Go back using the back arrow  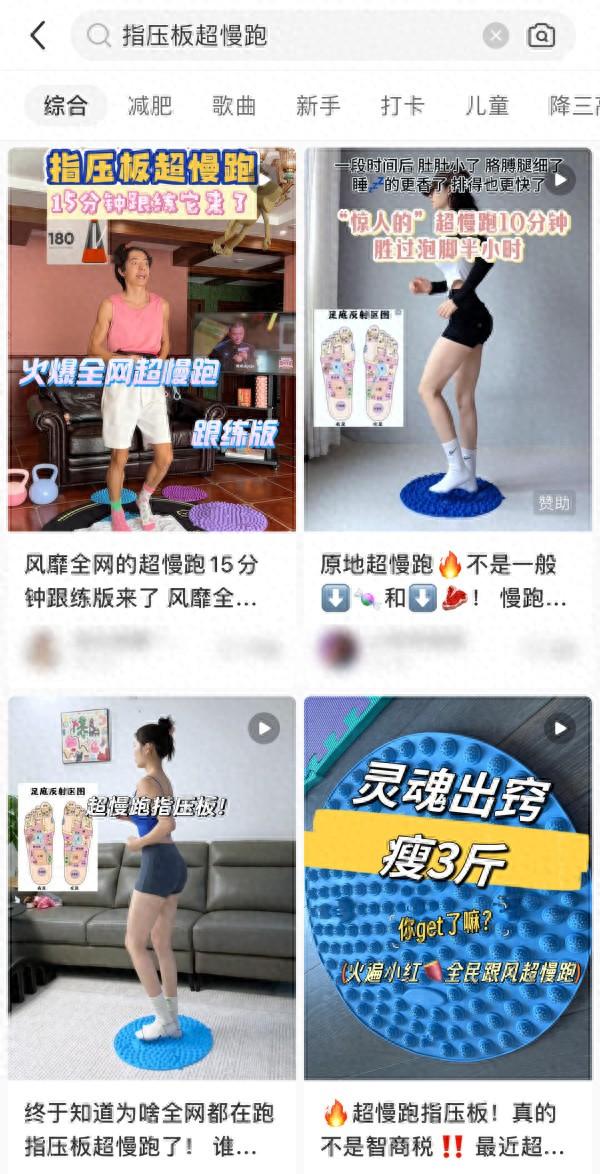tap(38, 36)
